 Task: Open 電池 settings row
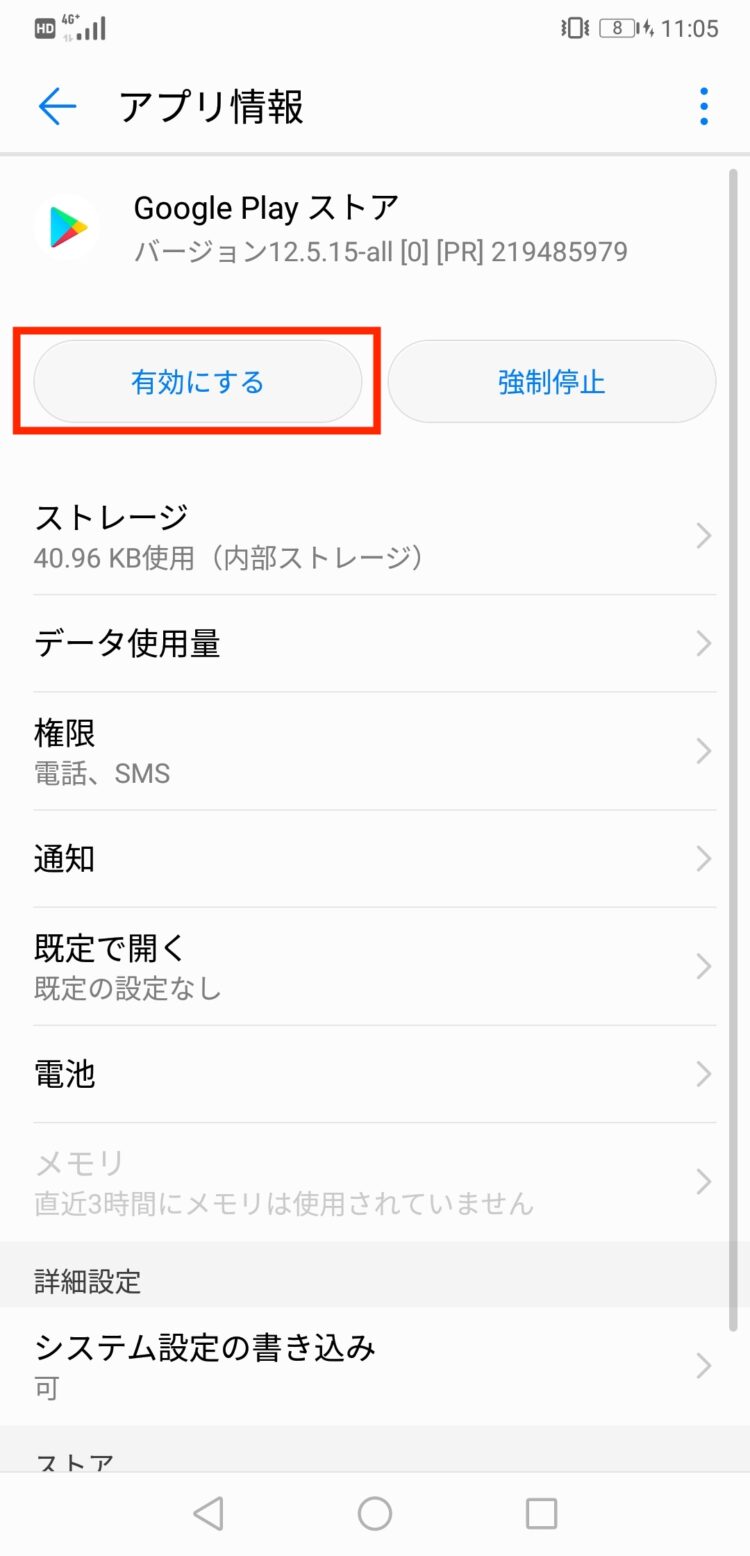click(x=374, y=1074)
